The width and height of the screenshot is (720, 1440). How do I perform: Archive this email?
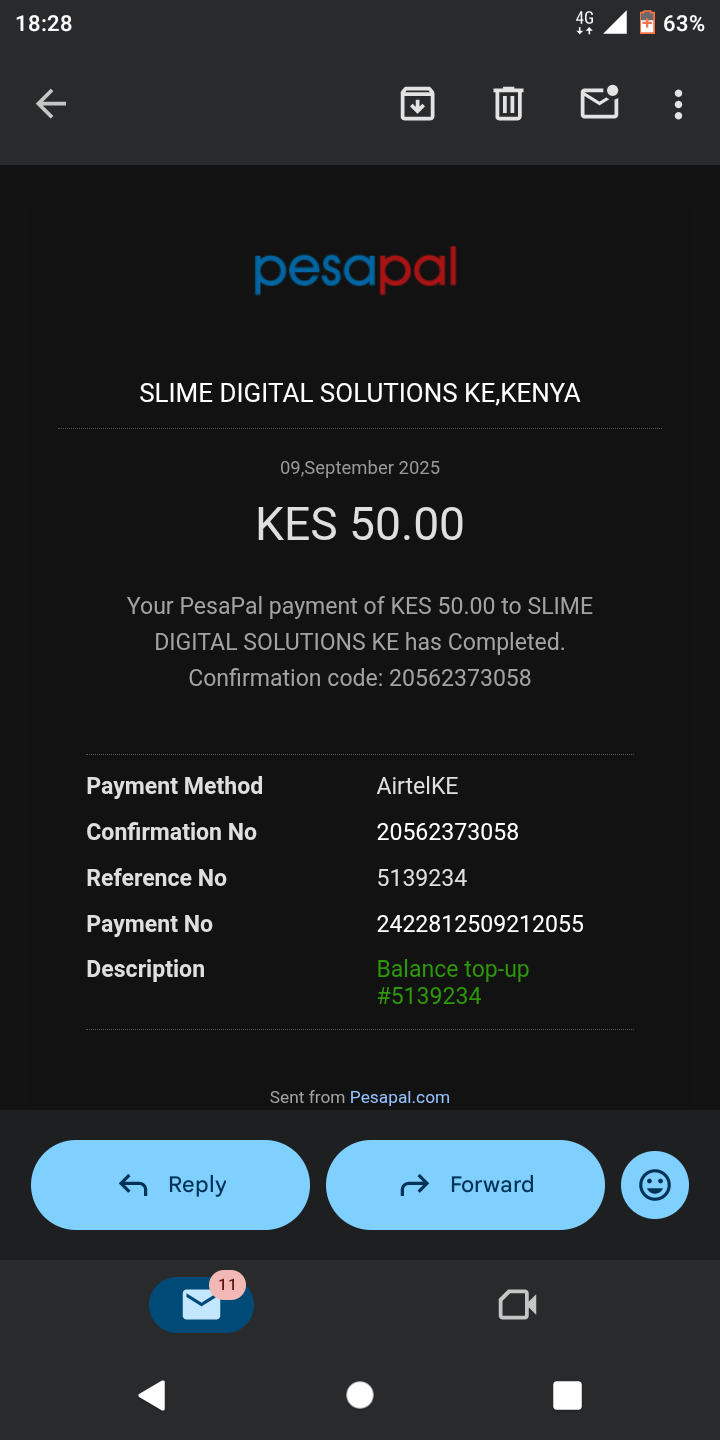pos(417,104)
